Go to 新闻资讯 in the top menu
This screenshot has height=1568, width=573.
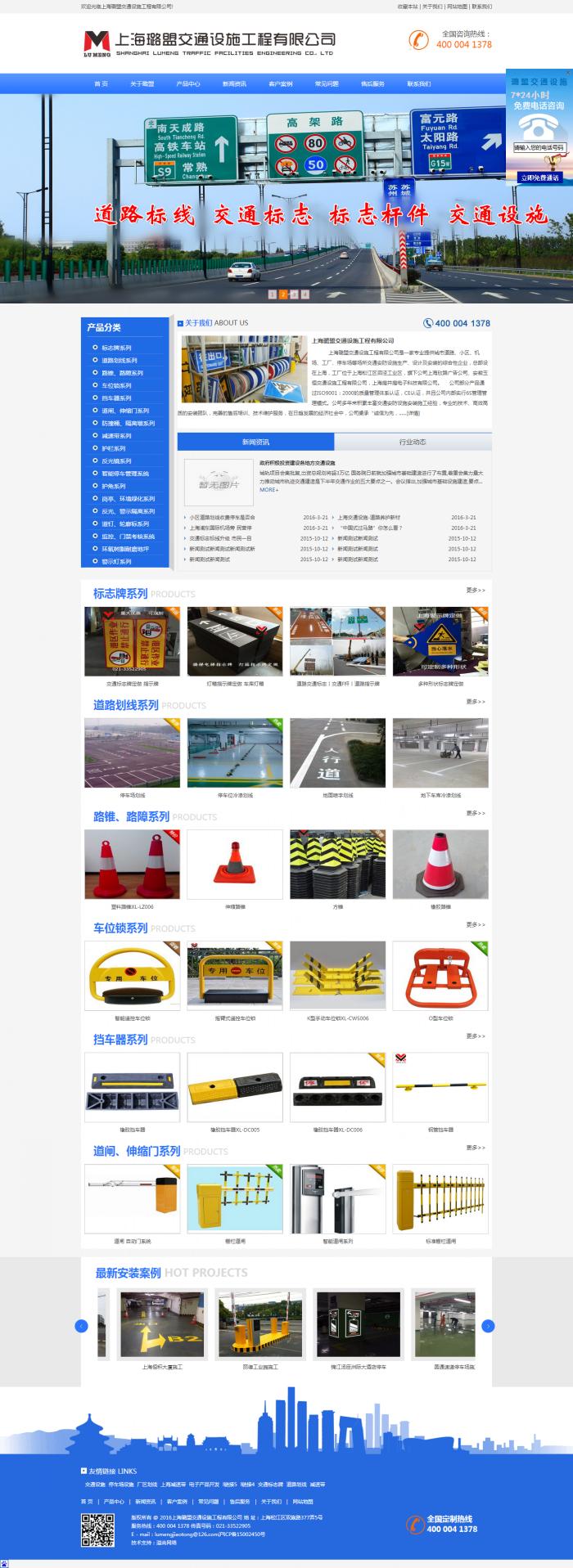234,83
